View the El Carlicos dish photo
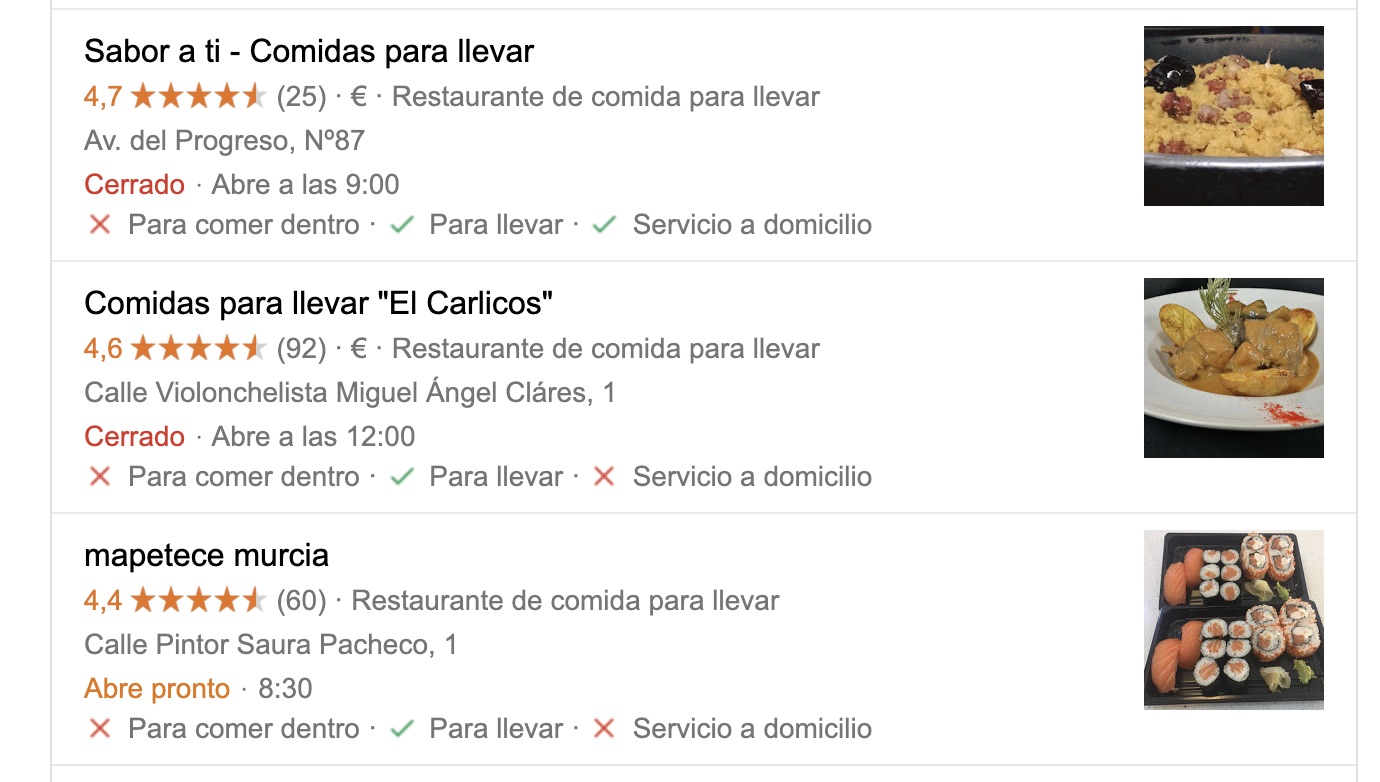1380x782 pixels. pyautogui.click(x=1233, y=368)
